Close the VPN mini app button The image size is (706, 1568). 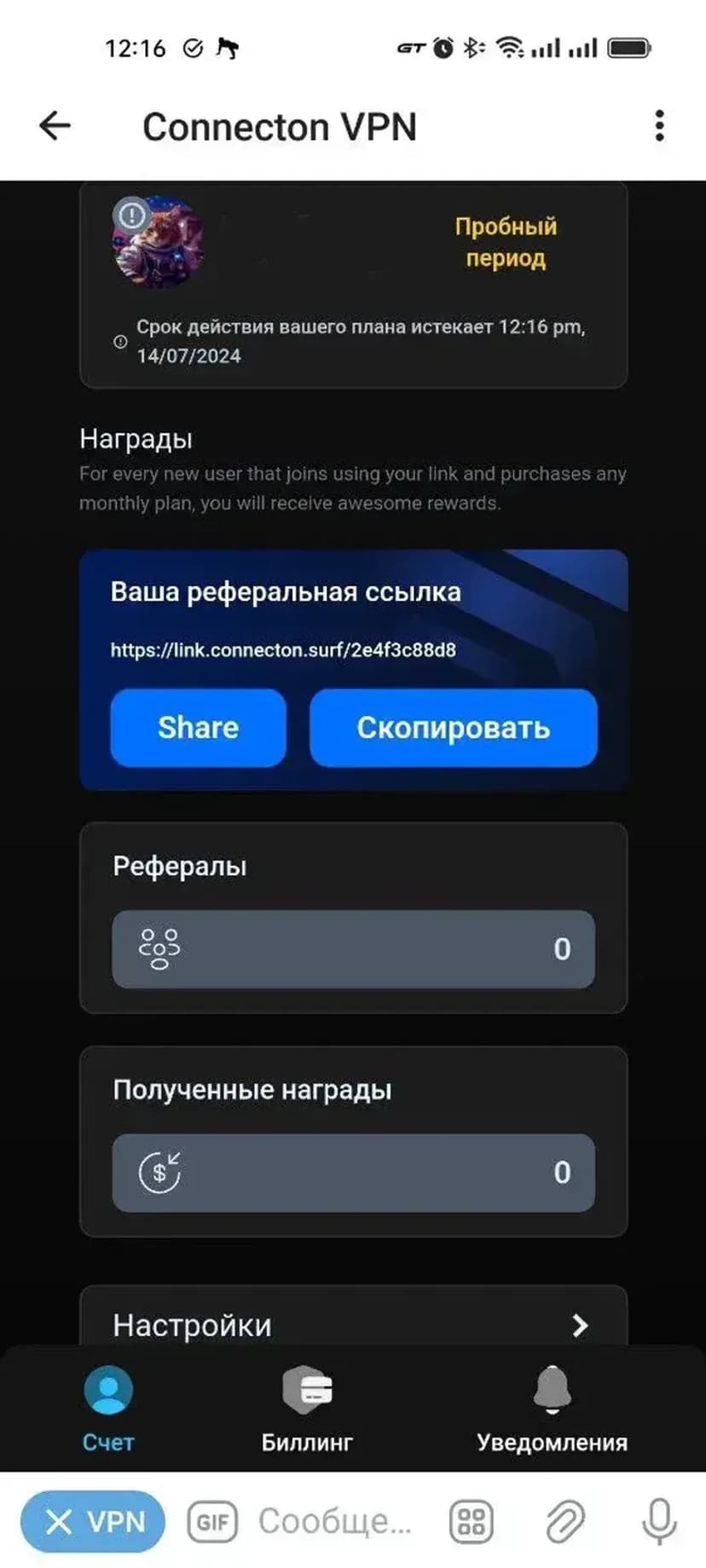coord(93,1521)
